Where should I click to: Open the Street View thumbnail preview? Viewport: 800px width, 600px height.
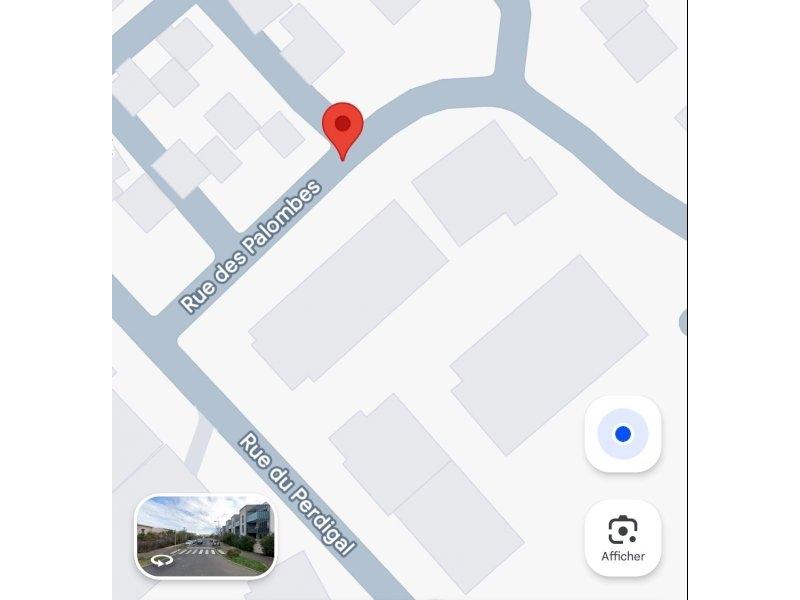pos(205,536)
